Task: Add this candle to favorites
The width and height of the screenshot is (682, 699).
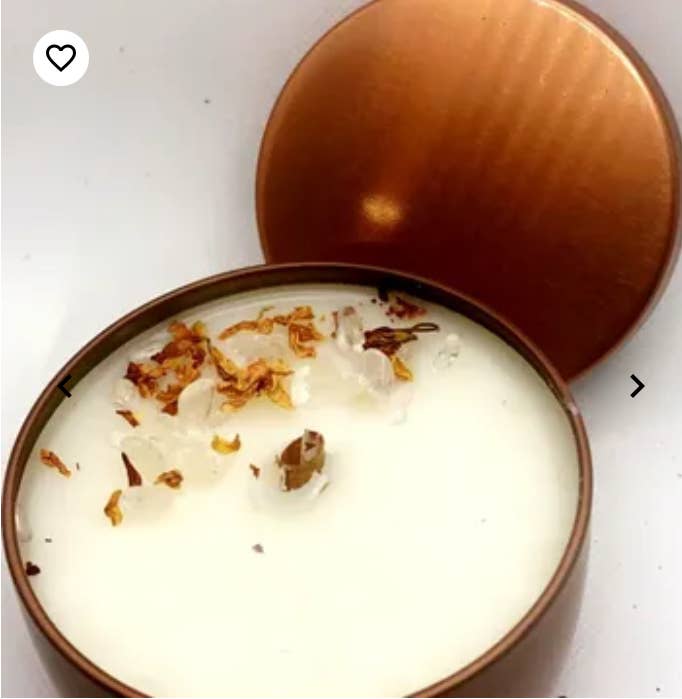Action: [61, 58]
